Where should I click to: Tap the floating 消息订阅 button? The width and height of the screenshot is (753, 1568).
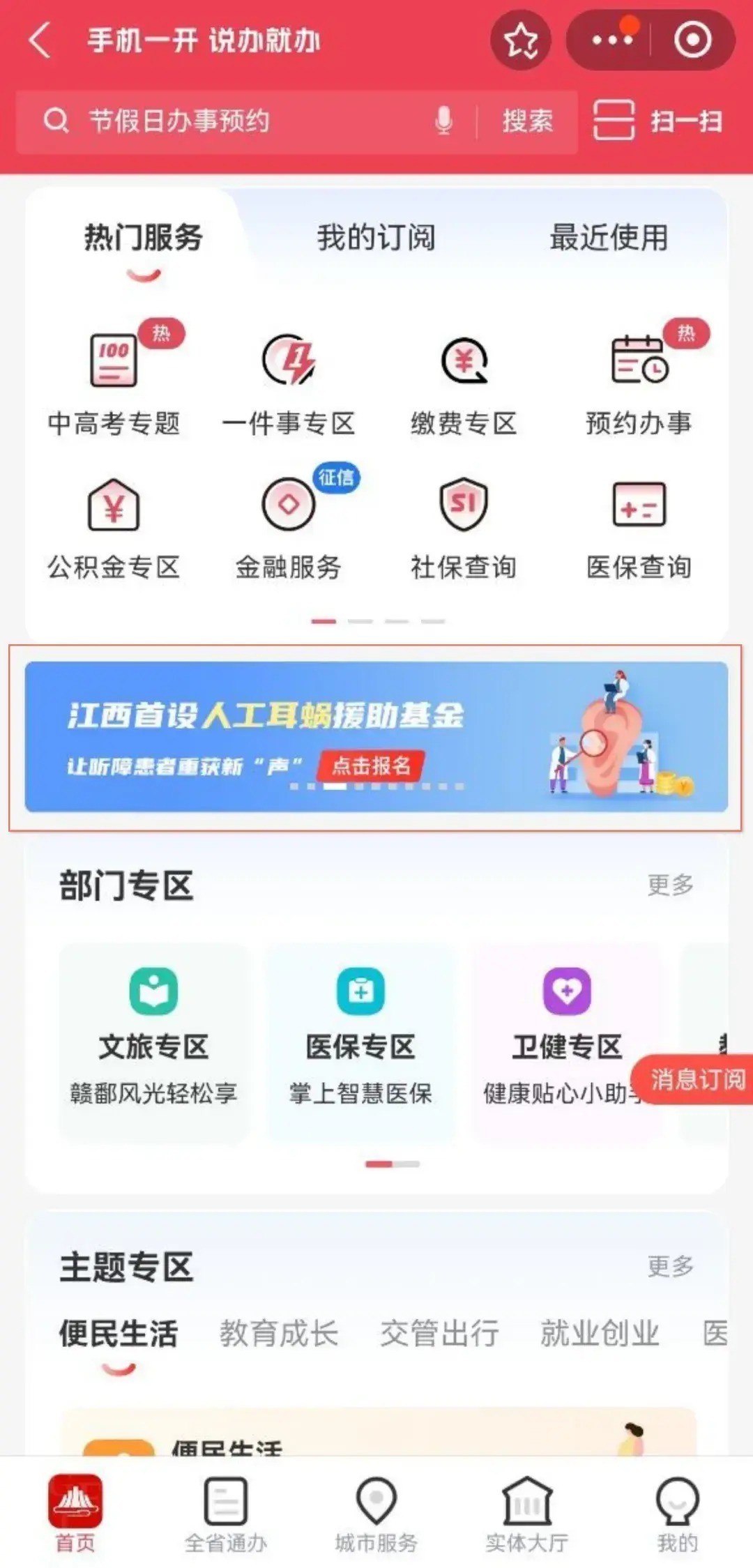tap(696, 1079)
